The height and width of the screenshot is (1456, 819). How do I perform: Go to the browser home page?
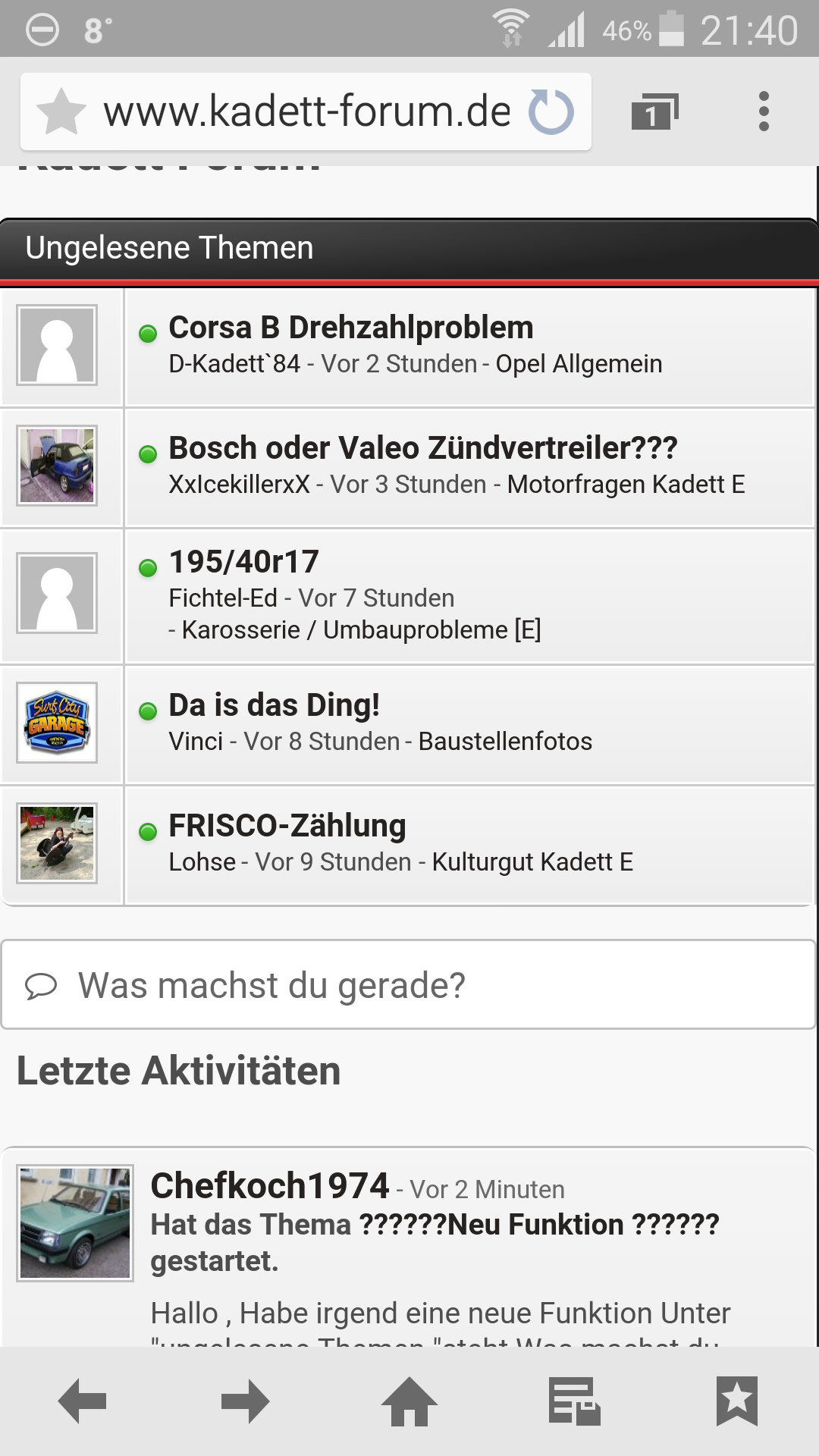point(409,1401)
